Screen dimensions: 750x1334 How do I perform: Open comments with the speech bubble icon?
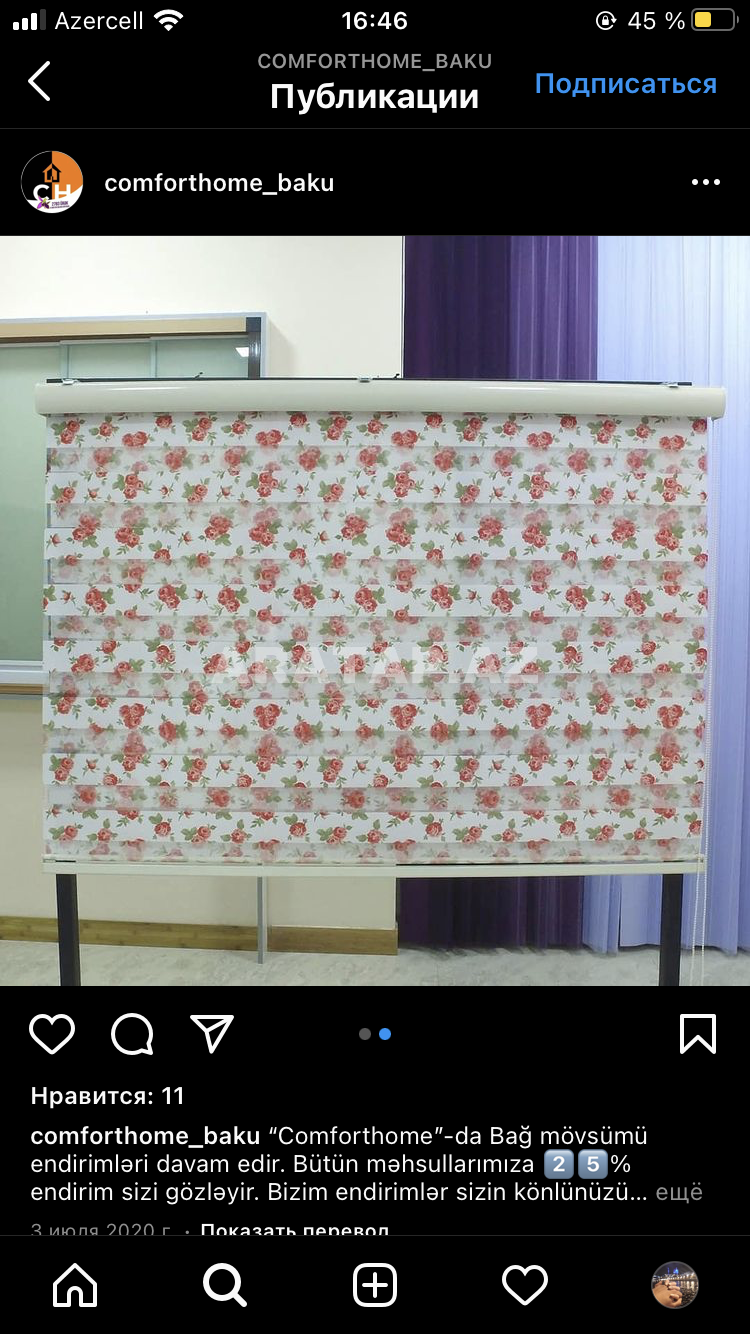(x=132, y=1034)
